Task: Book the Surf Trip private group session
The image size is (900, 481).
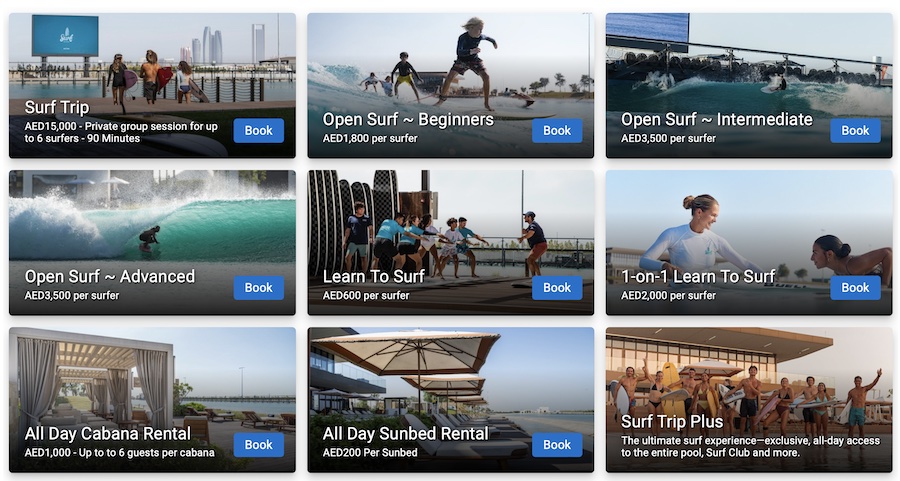Action: tap(258, 131)
